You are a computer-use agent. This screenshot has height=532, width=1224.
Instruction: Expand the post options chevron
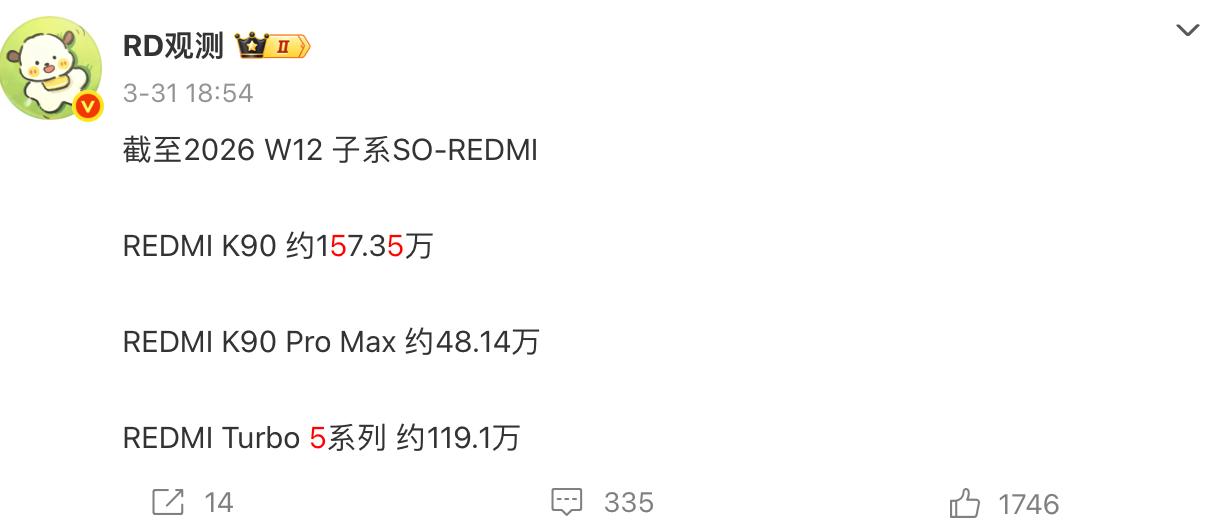pos(1187,31)
